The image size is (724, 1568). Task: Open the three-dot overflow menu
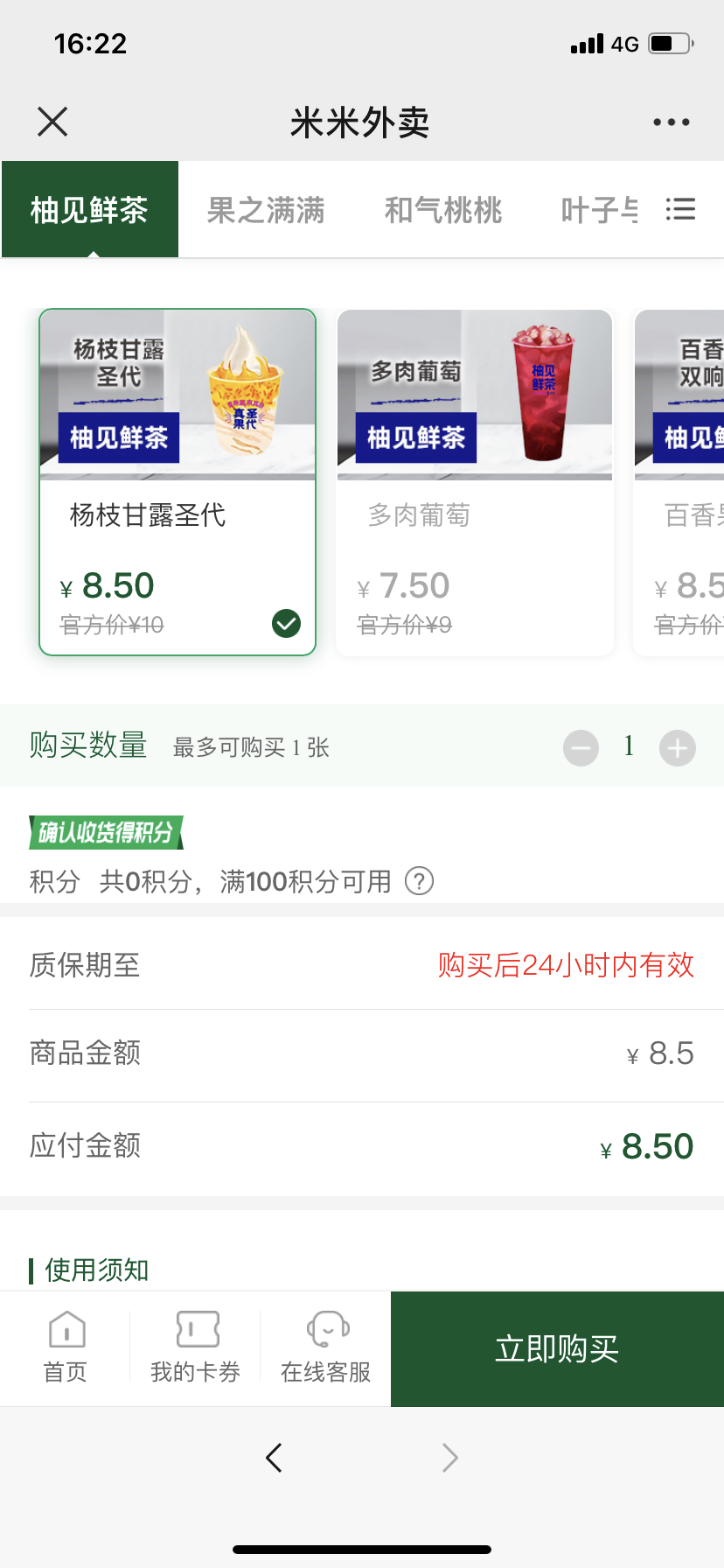coord(671,122)
